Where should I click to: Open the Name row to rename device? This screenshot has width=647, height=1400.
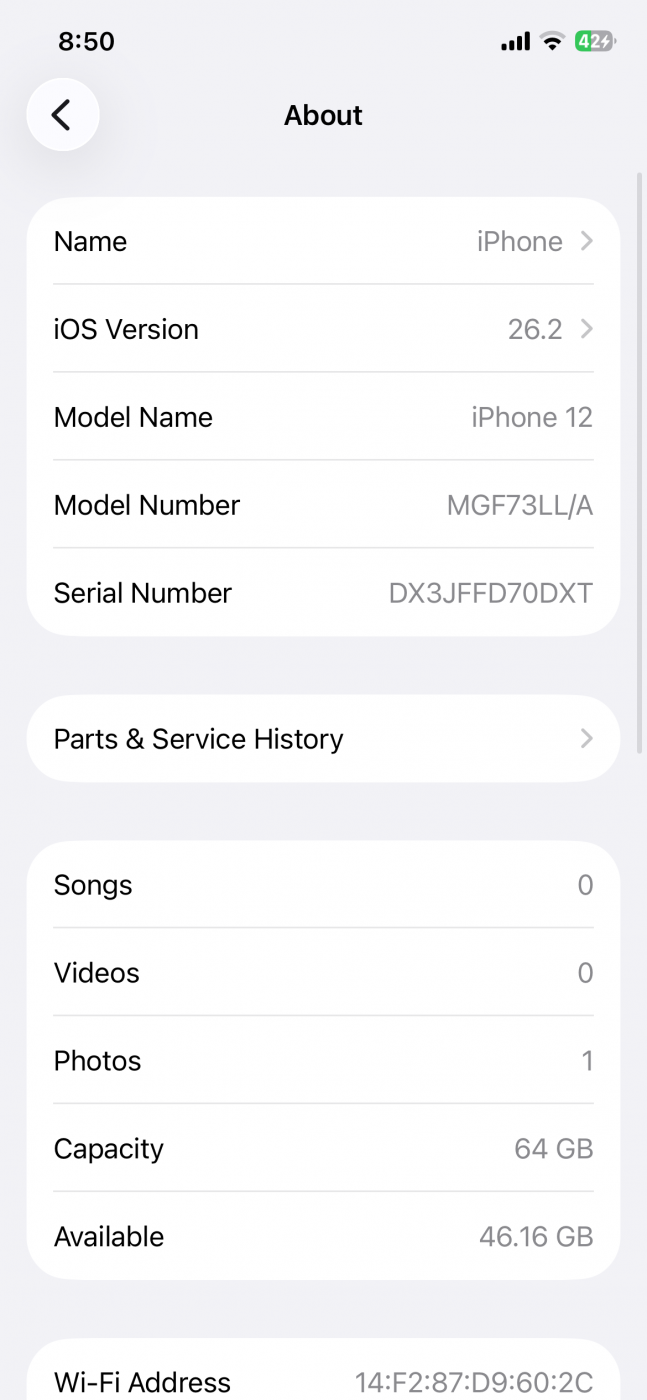click(323, 241)
